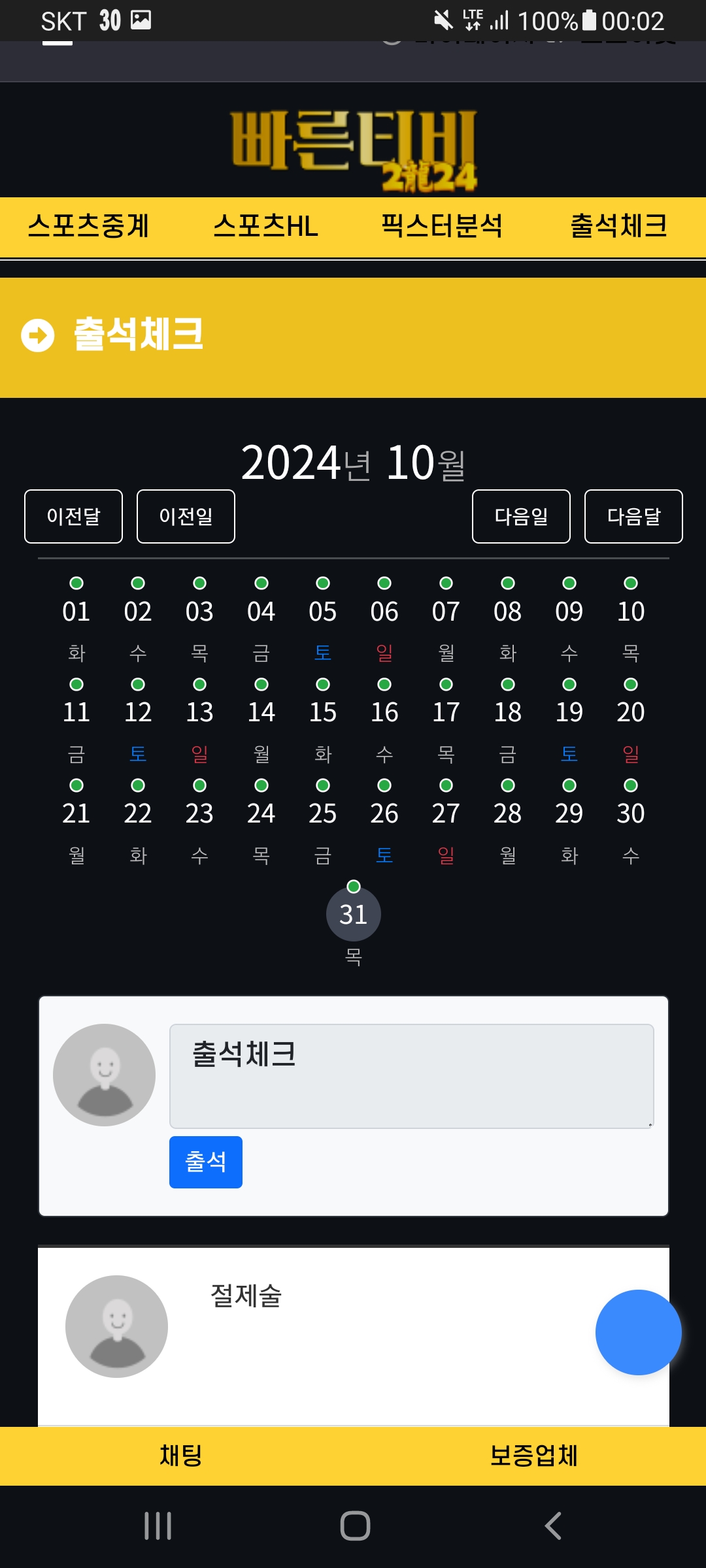Open the hamburger menu at the top

point(58,42)
